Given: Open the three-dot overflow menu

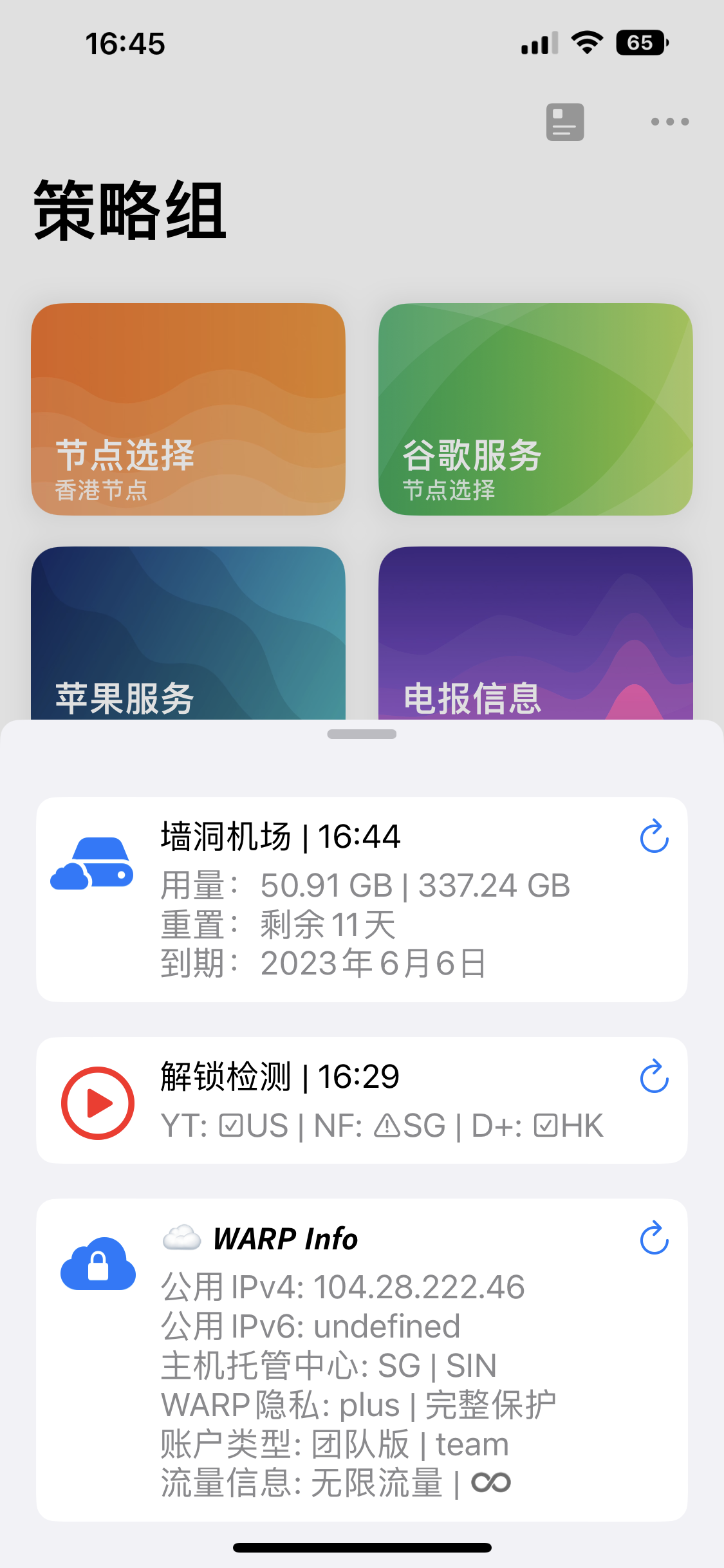Looking at the screenshot, I should (669, 122).
